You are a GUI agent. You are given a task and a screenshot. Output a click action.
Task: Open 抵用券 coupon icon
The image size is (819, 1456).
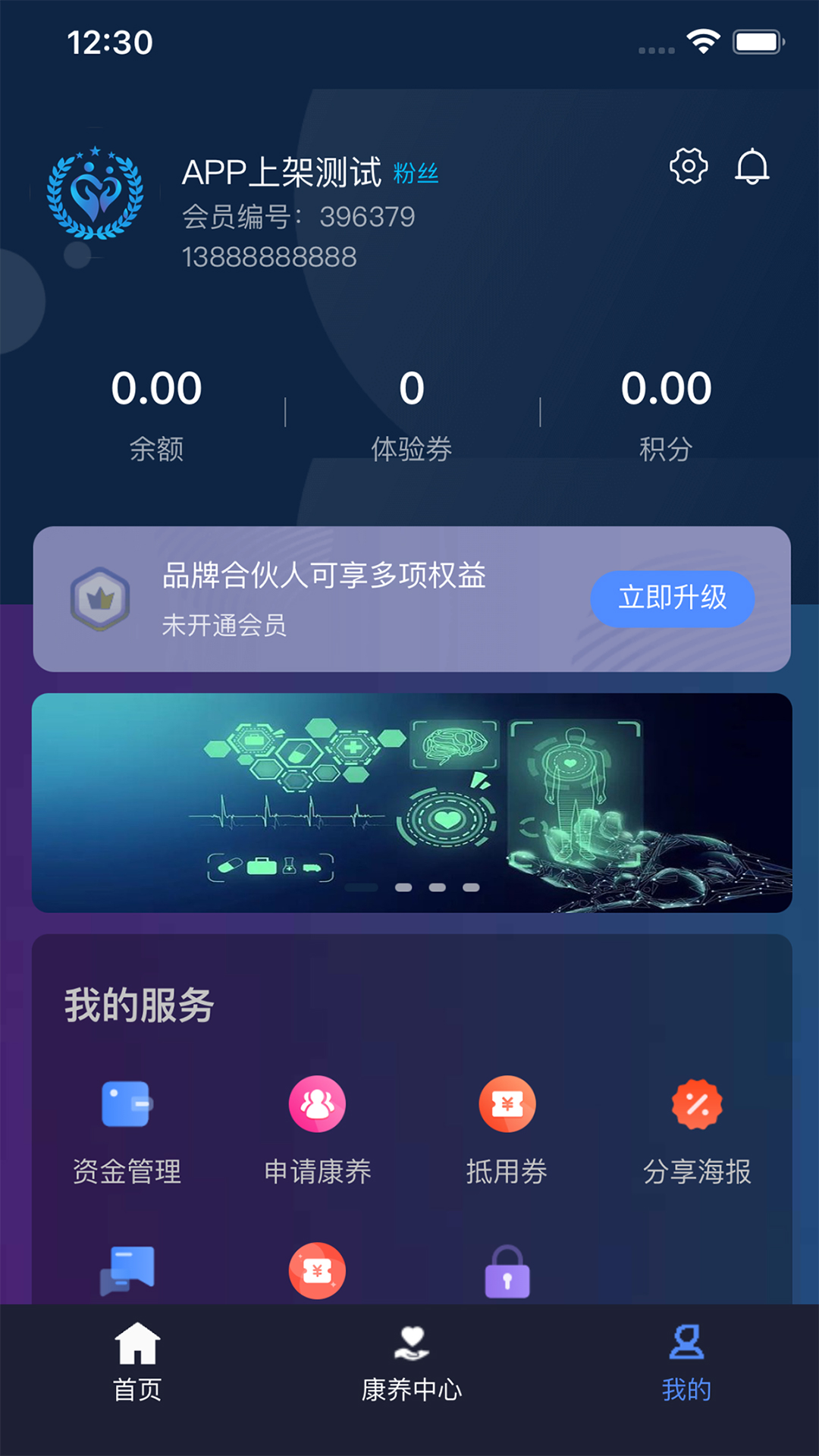tap(507, 1103)
